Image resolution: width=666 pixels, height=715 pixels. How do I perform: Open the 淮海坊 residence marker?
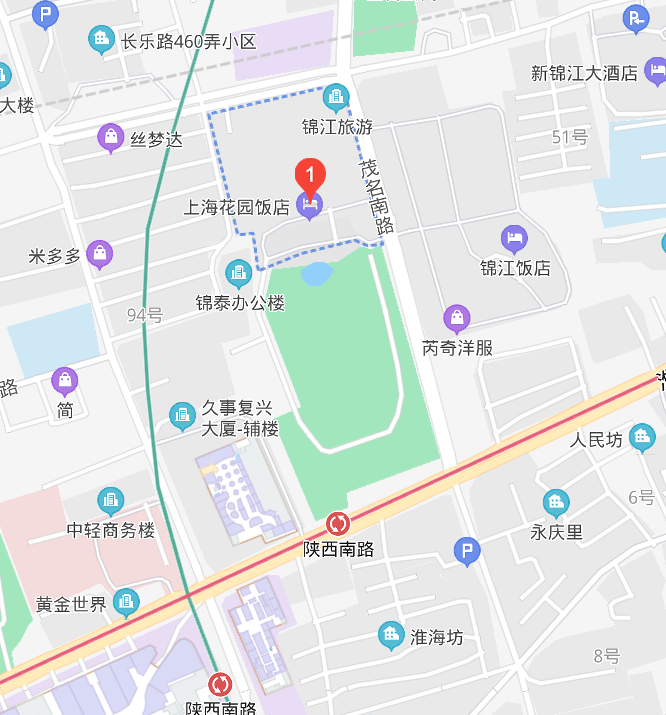pos(392,635)
